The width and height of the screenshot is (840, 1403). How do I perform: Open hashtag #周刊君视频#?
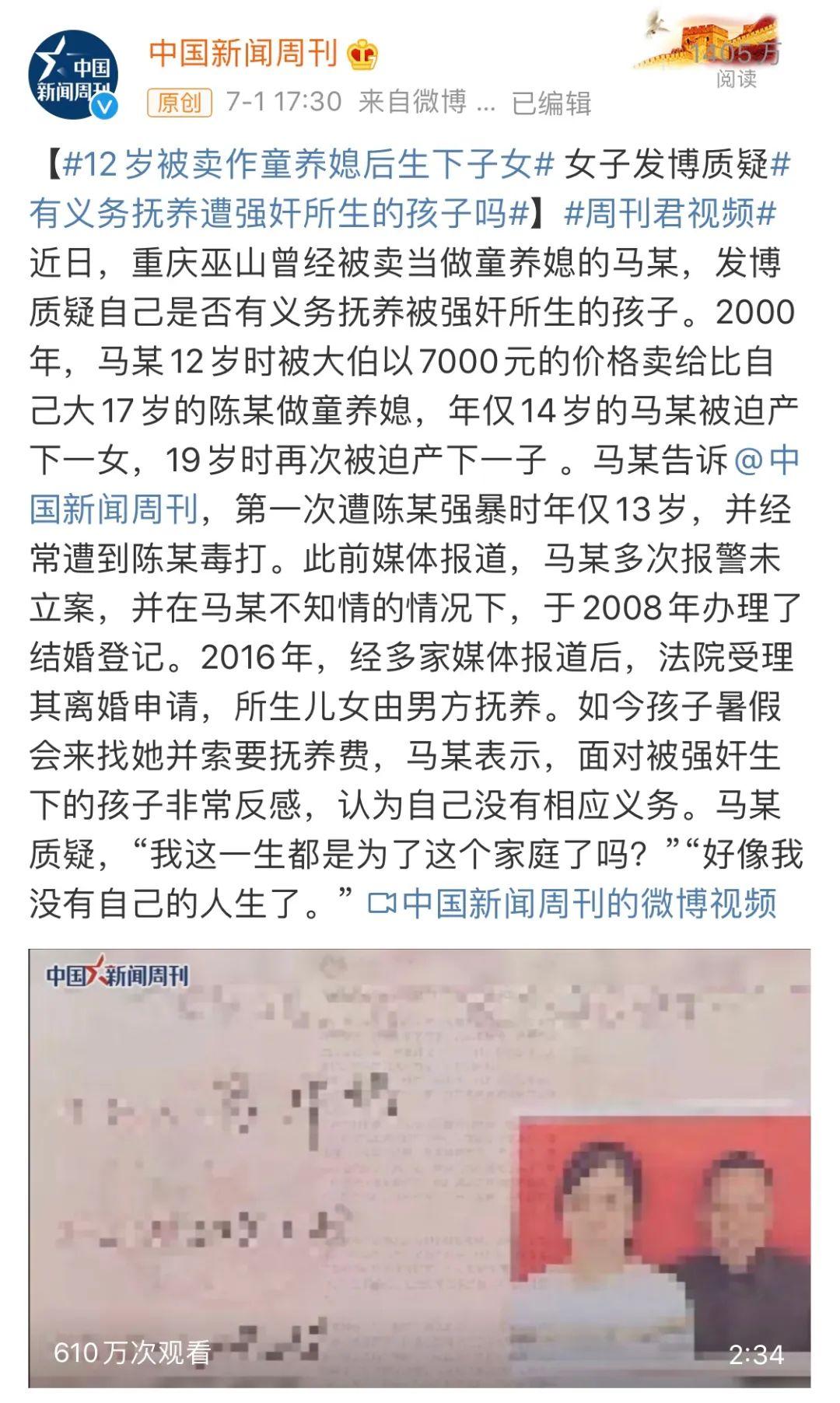tap(670, 213)
